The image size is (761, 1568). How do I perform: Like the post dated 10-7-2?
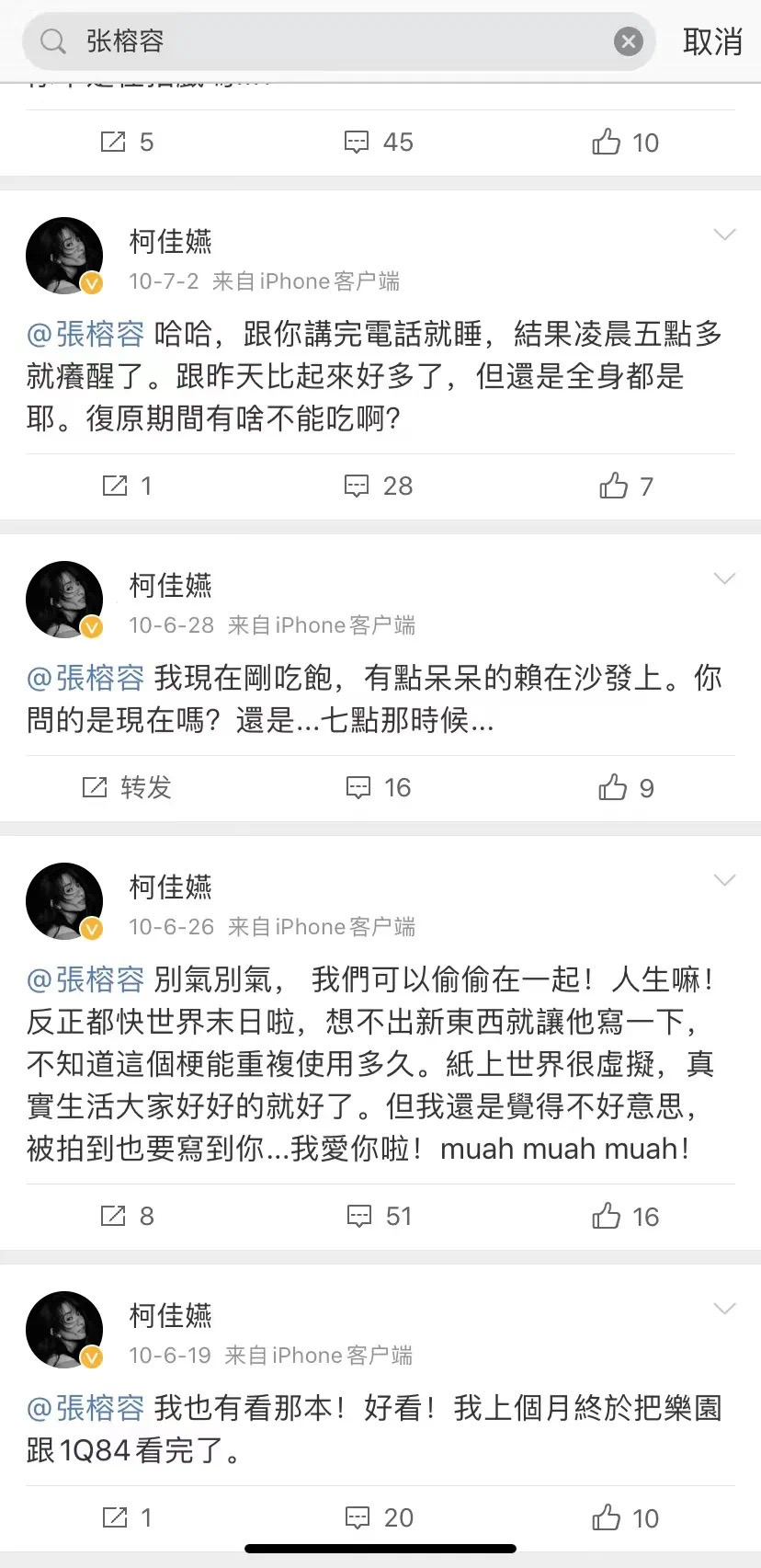point(626,486)
